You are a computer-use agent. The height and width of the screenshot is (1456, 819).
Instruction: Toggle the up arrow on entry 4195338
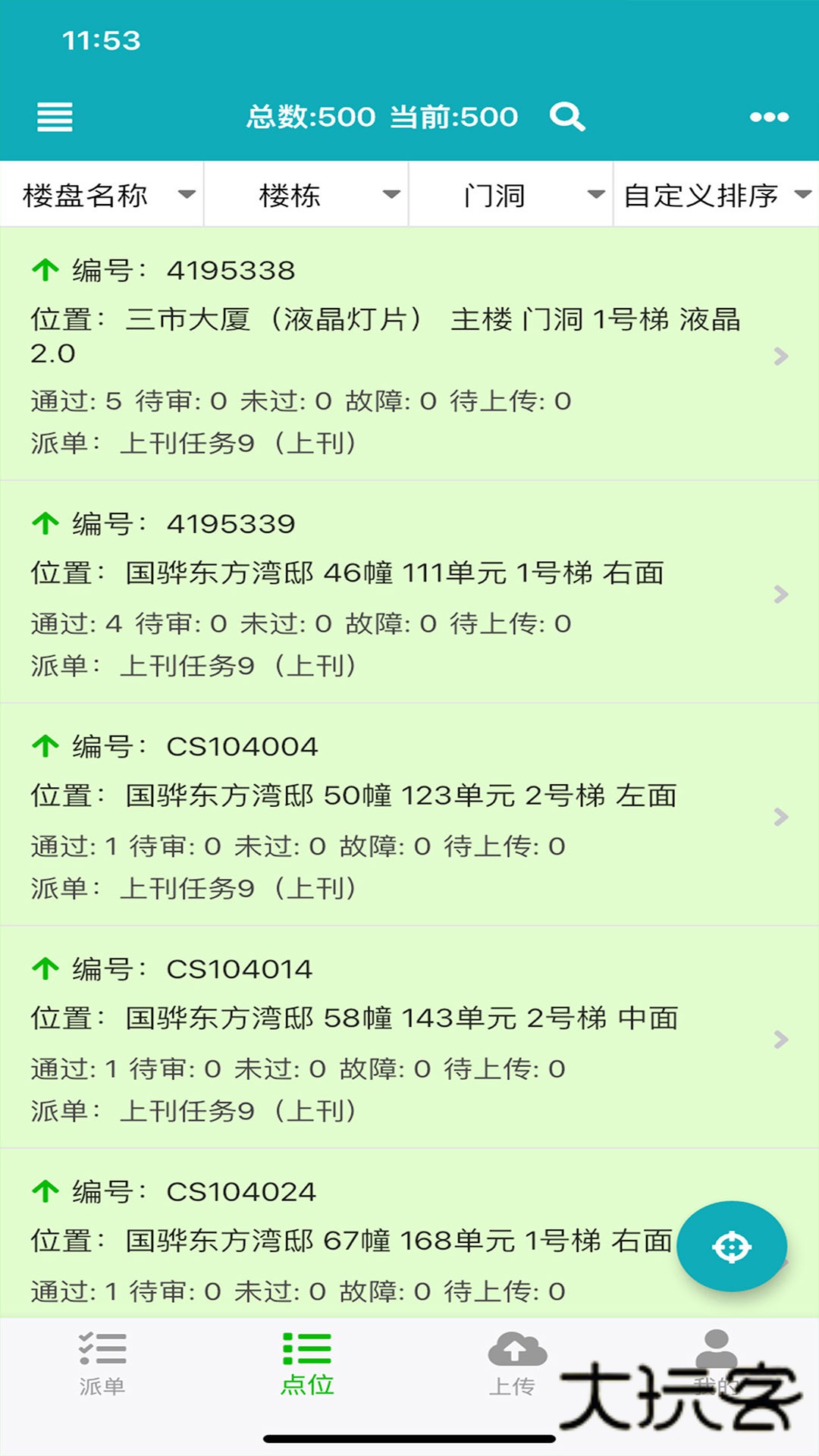coord(45,270)
